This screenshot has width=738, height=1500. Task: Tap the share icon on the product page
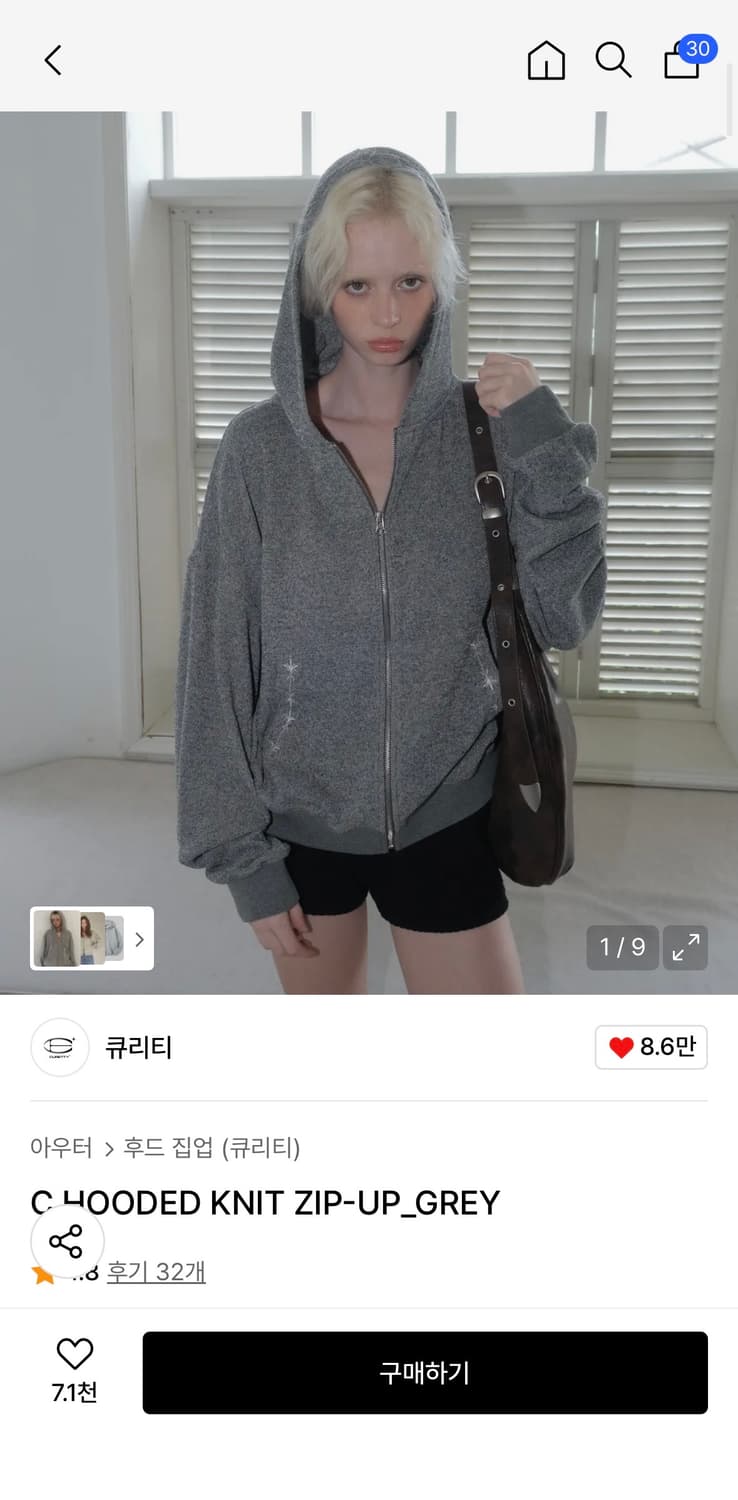click(x=68, y=1241)
